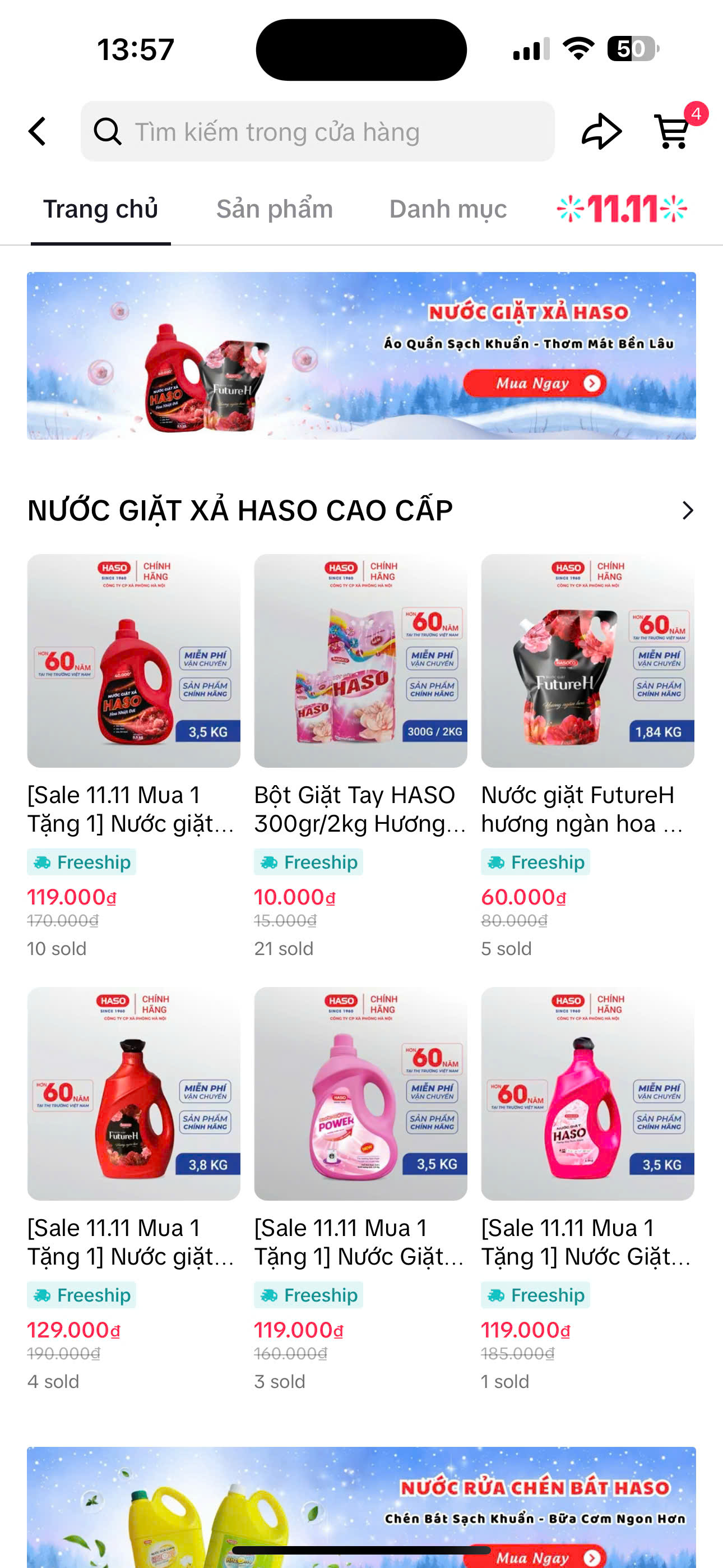Image resolution: width=723 pixels, height=1568 pixels.
Task: Open the Nước giặt FutureH 1,84 KG product
Action: 587,661
